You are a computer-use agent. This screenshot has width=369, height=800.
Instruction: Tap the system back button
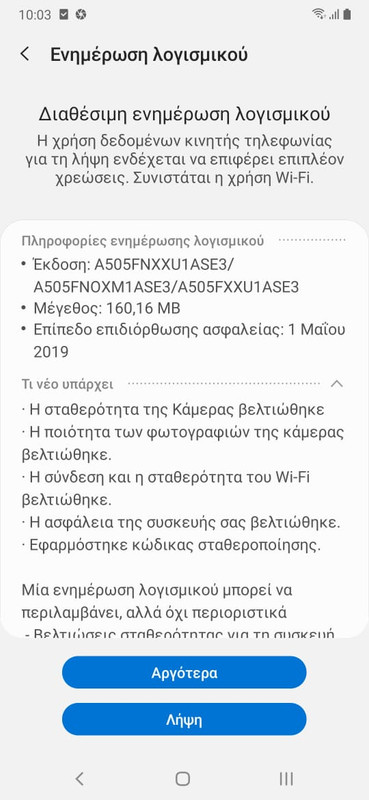(x=80, y=778)
